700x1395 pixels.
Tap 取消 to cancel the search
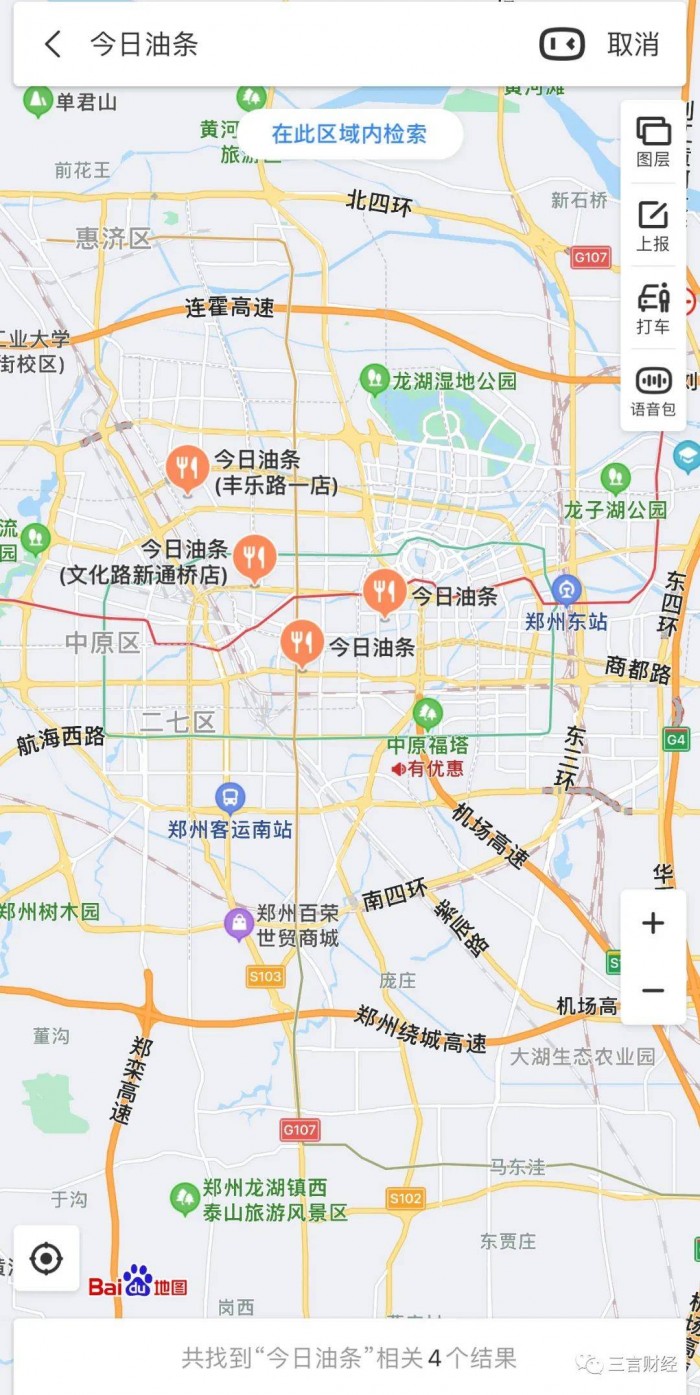(632, 44)
